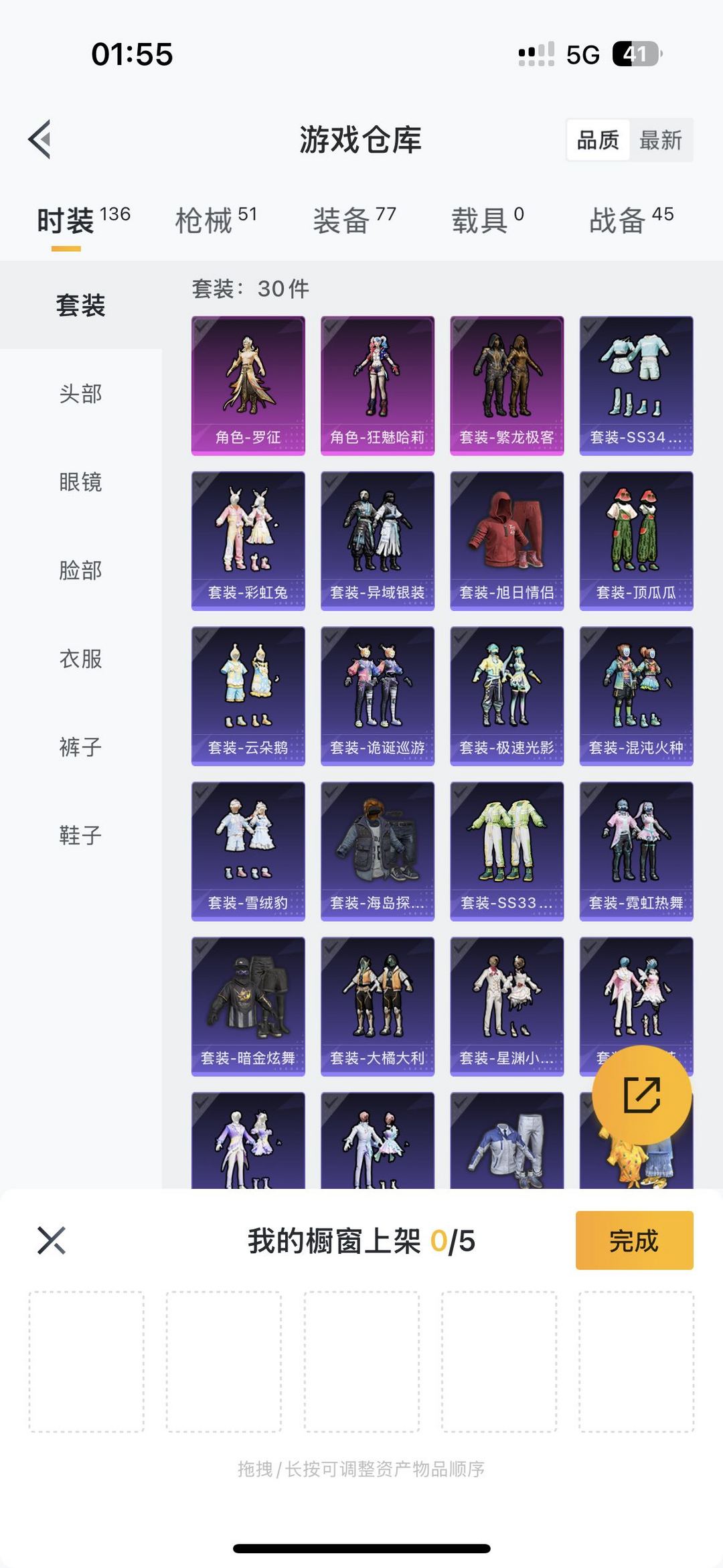Sort items by 最新
723x1568 pixels.
click(660, 140)
